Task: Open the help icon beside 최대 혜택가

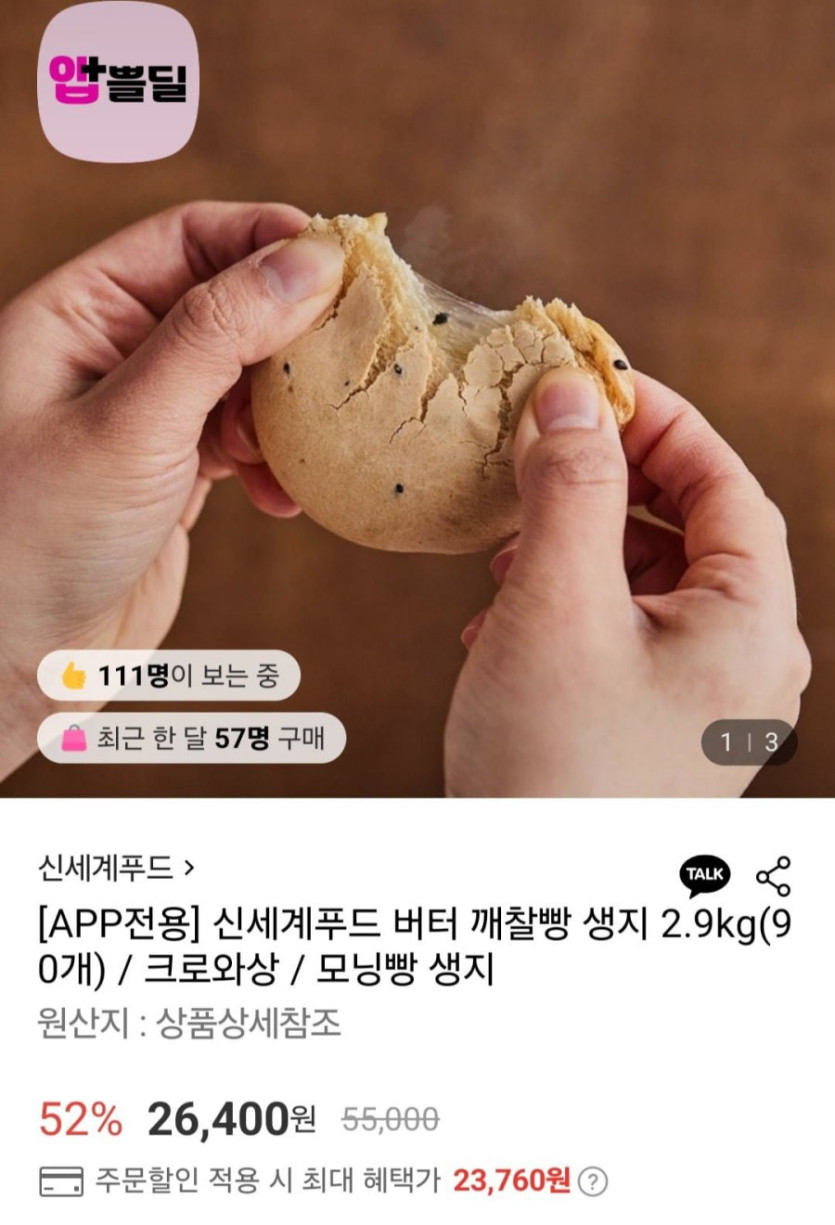Action: (593, 1181)
